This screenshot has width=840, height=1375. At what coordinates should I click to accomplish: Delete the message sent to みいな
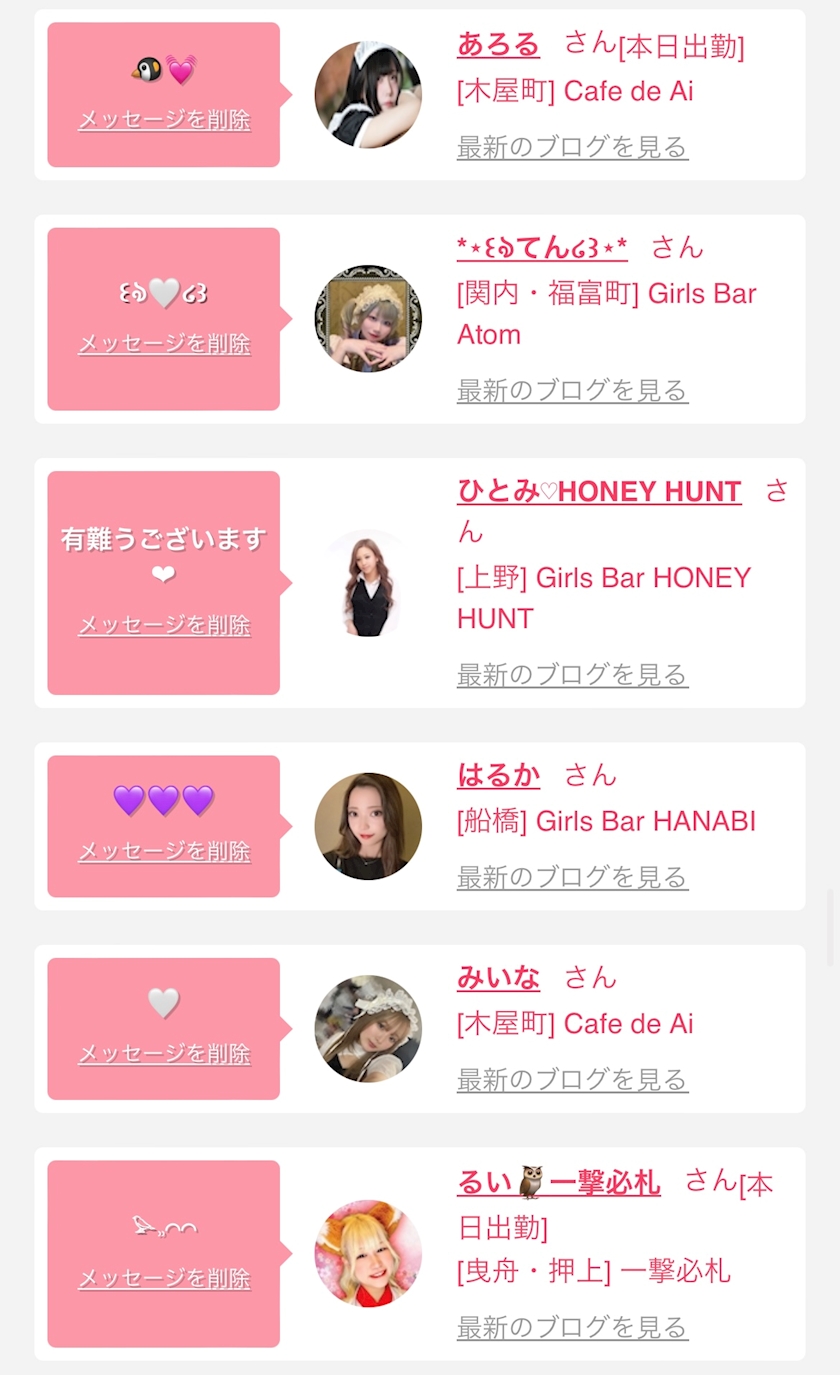164,1054
